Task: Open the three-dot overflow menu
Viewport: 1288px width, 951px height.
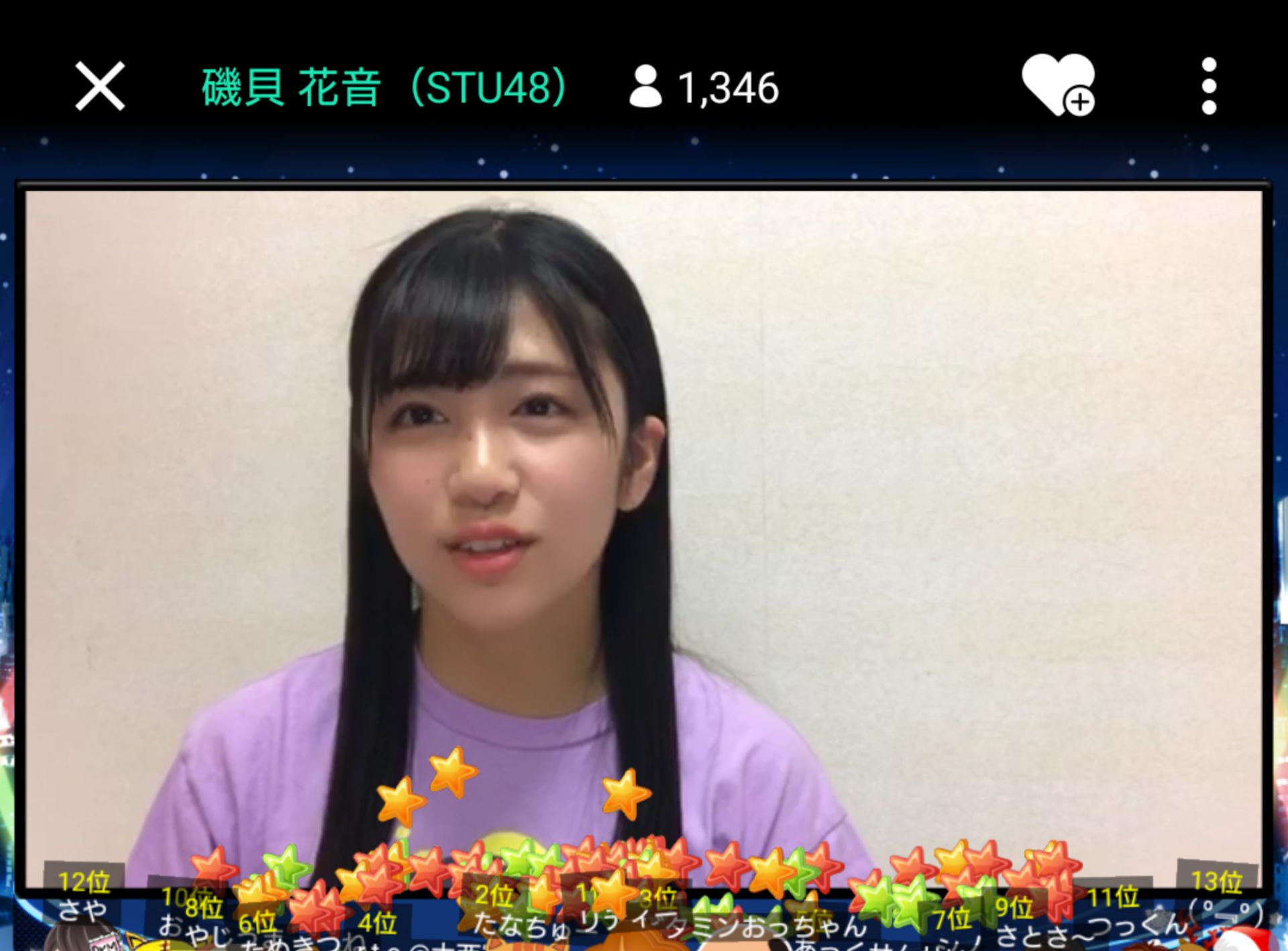Action: pos(1209,86)
